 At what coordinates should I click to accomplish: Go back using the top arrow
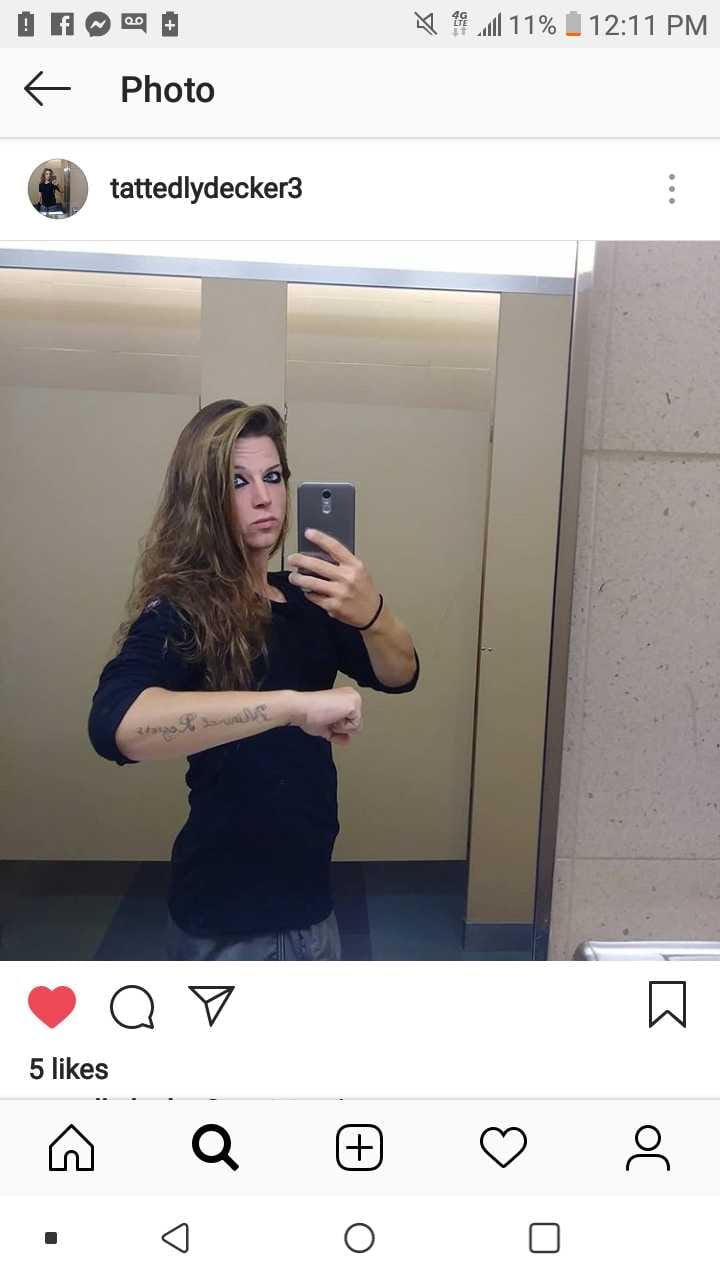[x=47, y=89]
